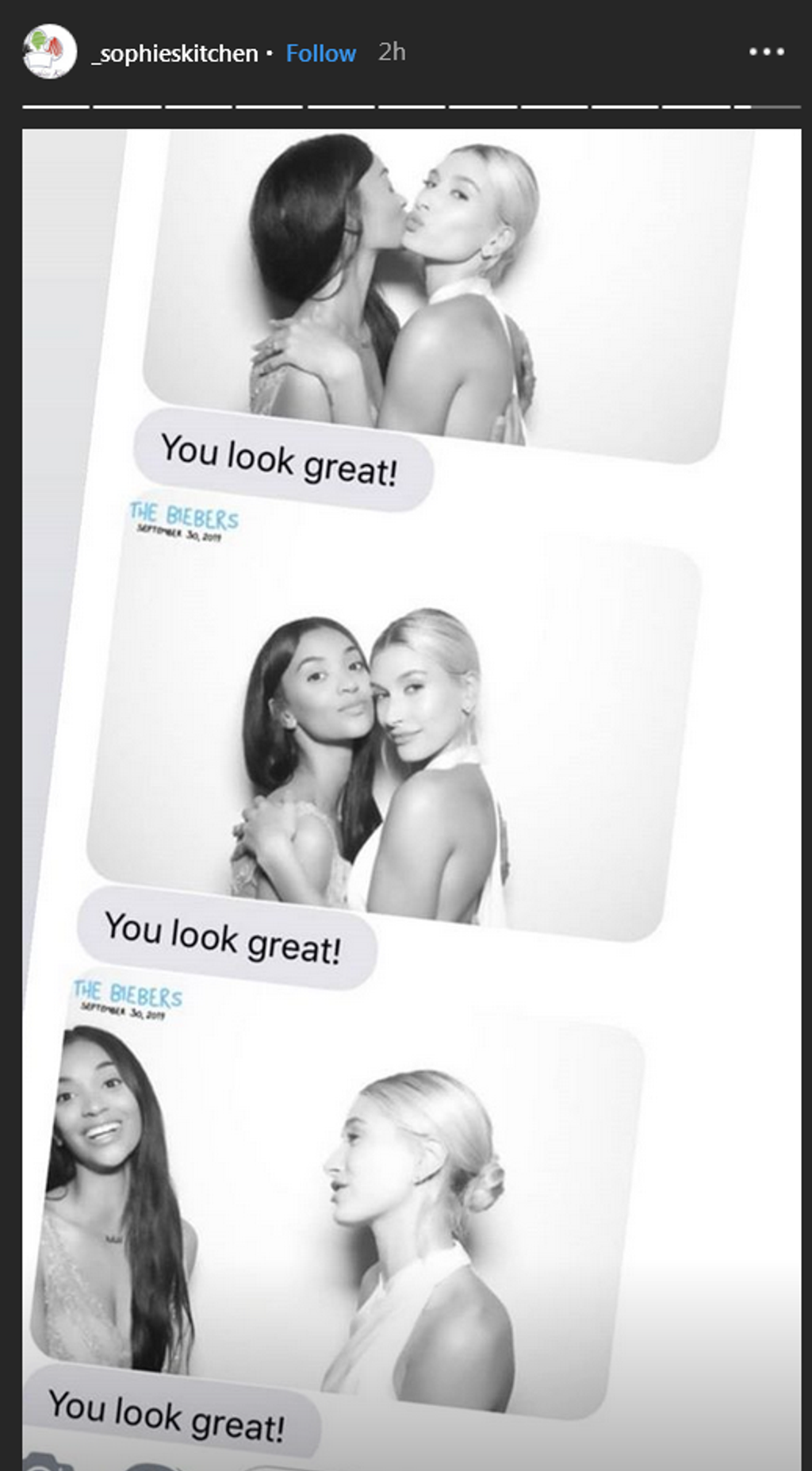This screenshot has width=812, height=1471.
Task: Follow _sophieskitchen
Action: [320, 53]
